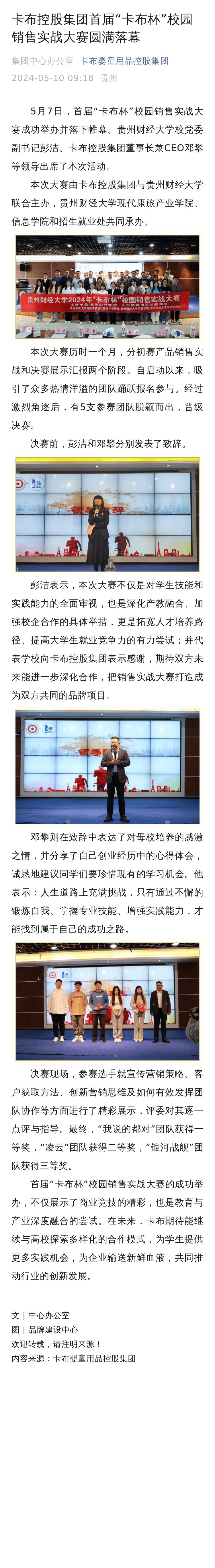Image resolution: width=215 pixels, height=1568 pixels.
Task: View the award ceremony photo with six people
Action: pyautogui.click(x=107, y=1001)
